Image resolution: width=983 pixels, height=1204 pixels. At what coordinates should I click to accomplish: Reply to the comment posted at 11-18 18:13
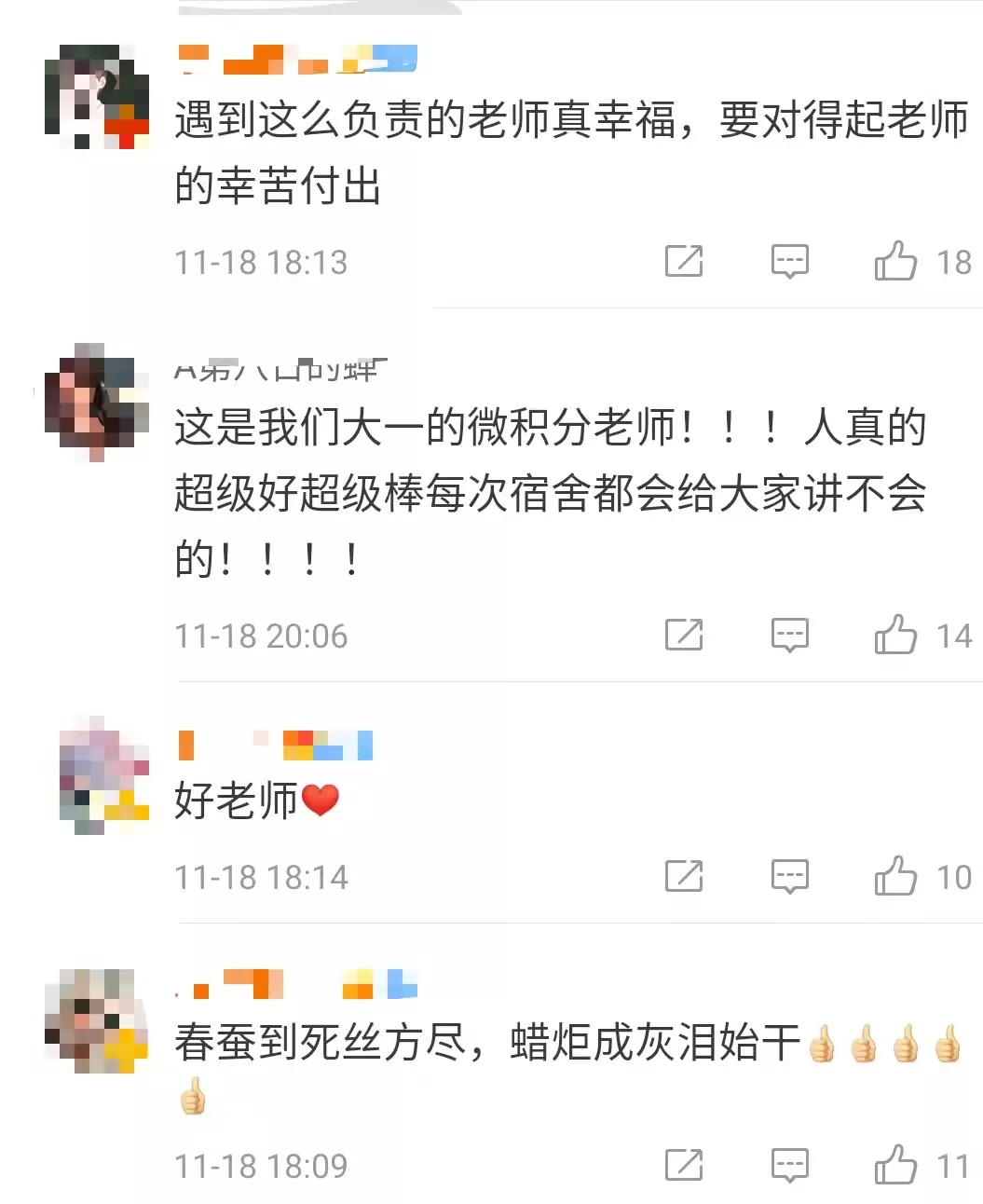pyautogui.click(x=789, y=262)
